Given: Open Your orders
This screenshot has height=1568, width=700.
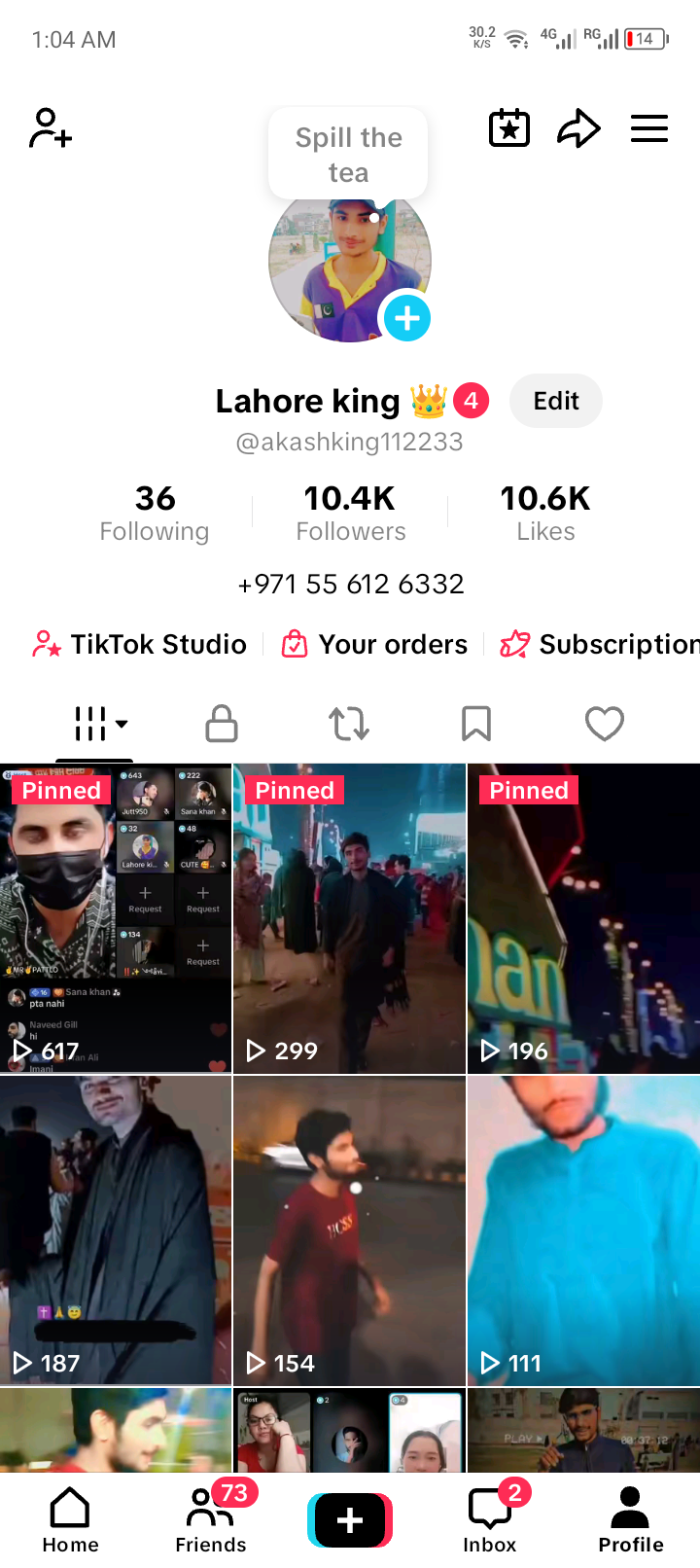Looking at the screenshot, I should tap(374, 644).
